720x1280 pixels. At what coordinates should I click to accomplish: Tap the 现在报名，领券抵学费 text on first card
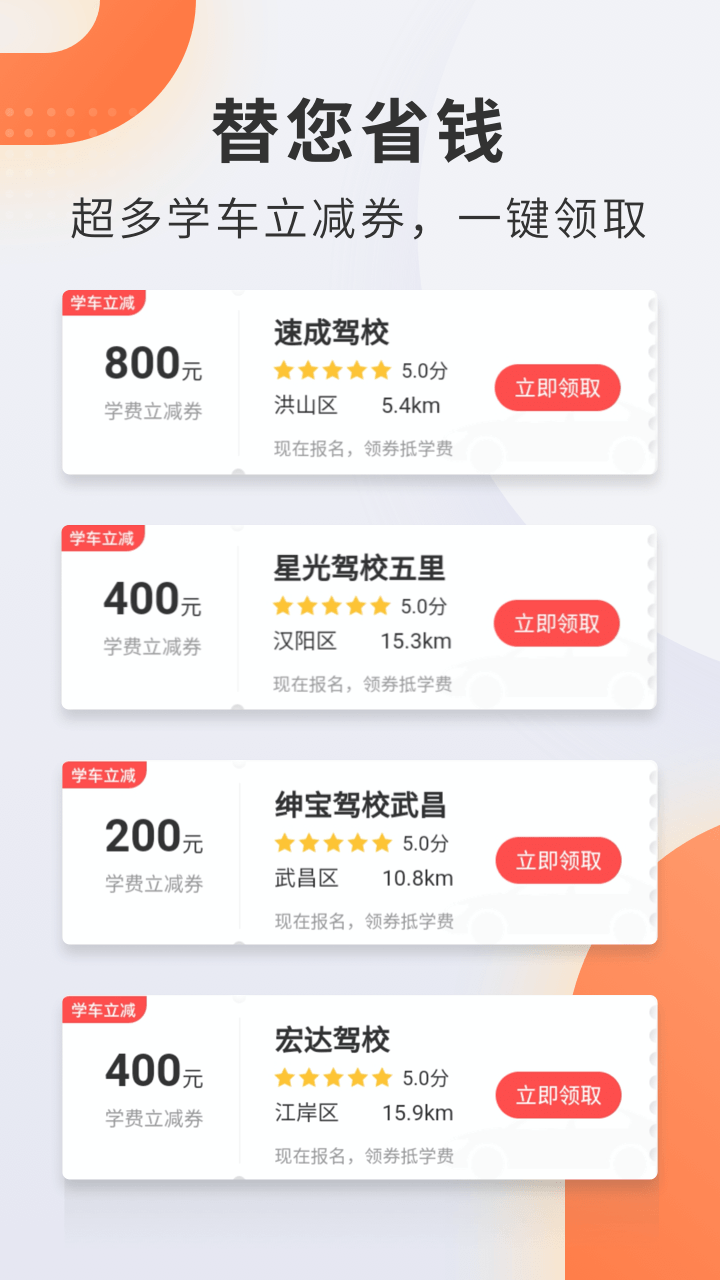(x=363, y=449)
